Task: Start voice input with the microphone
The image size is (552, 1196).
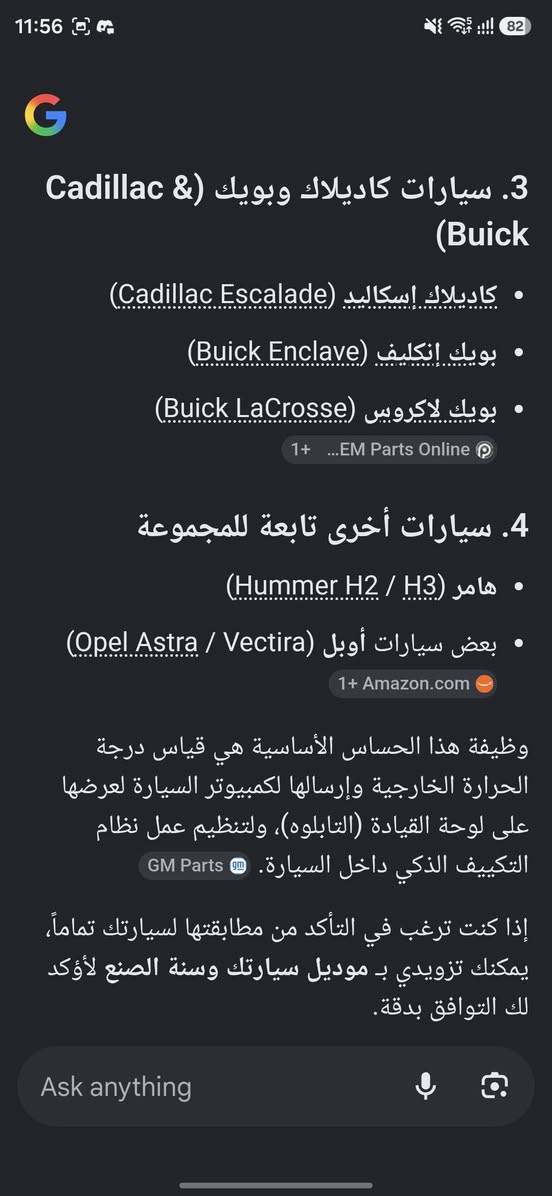Action: click(425, 1086)
